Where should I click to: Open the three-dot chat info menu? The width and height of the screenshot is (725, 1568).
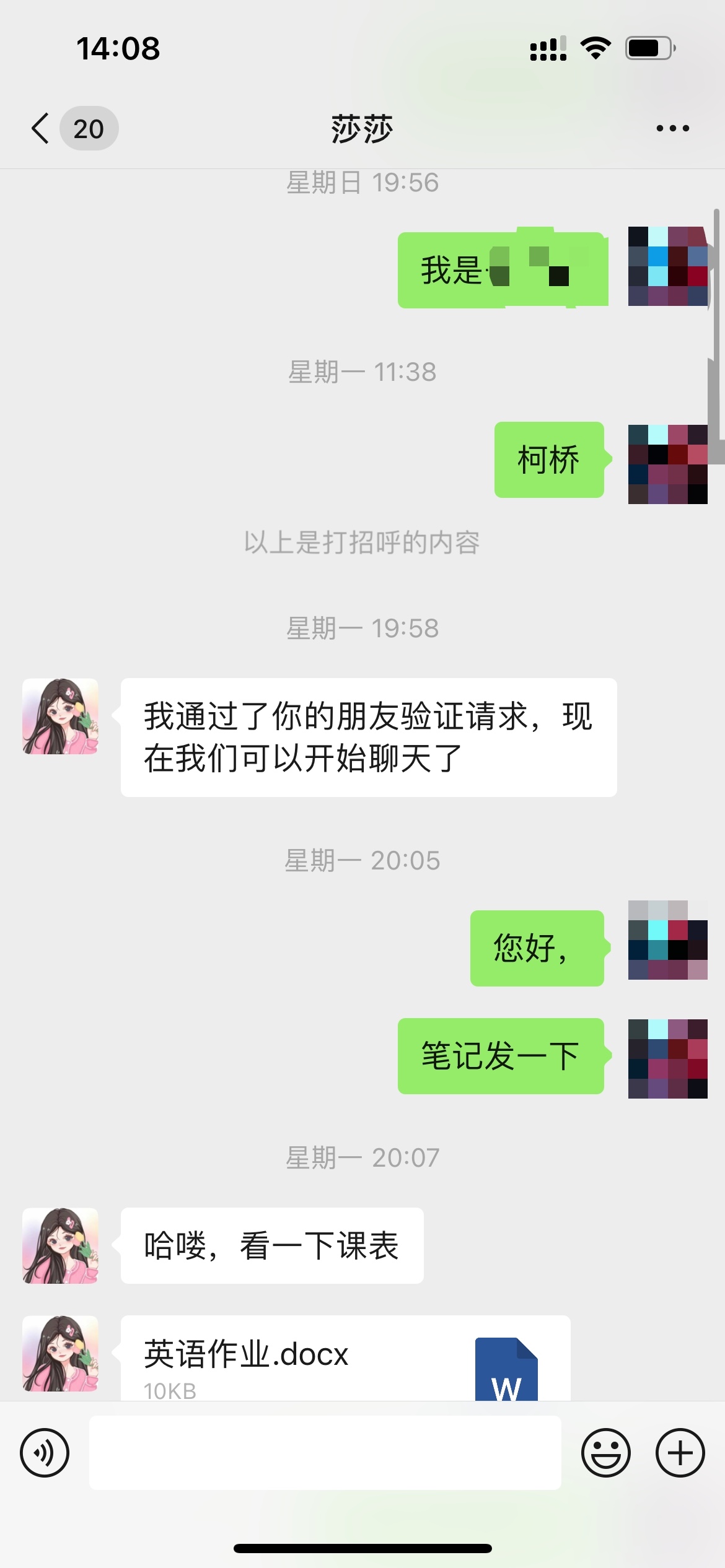pos(672,128)
